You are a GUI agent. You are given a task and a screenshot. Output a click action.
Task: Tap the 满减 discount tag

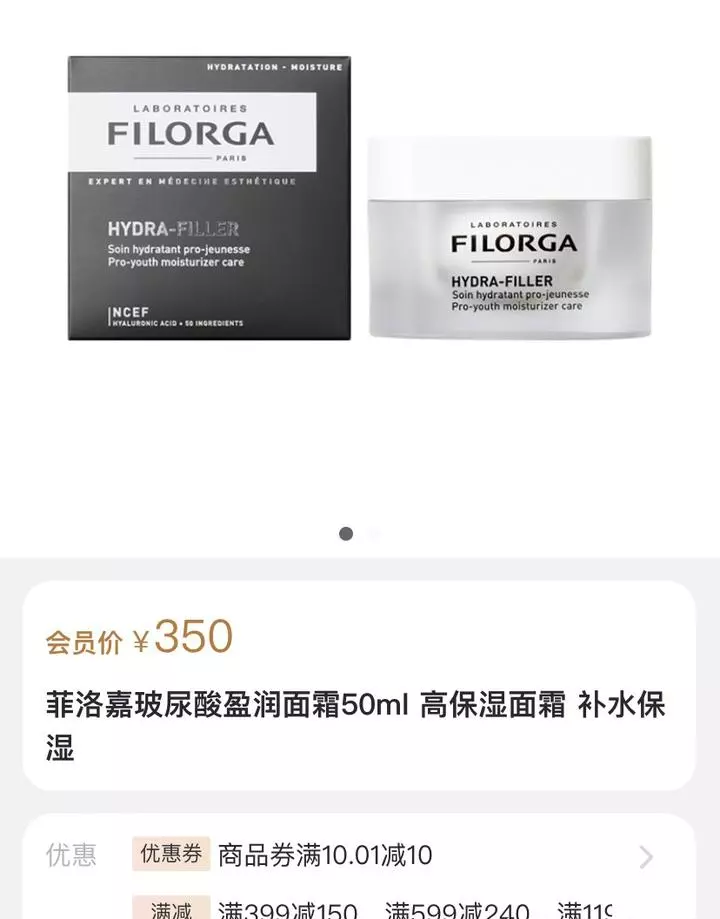pos(171,909)
